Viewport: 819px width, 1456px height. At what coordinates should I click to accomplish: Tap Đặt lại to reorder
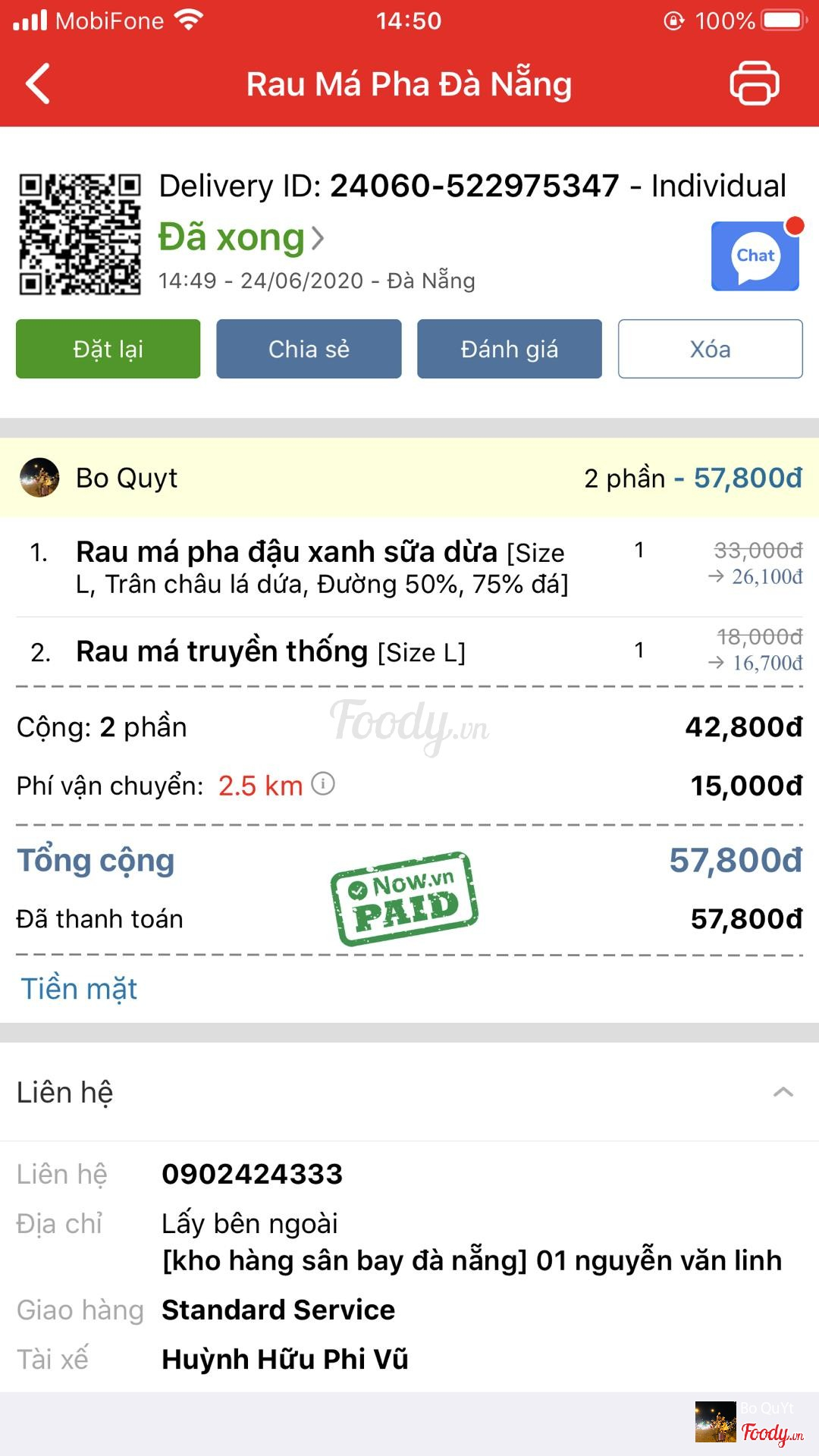[108, 349]
